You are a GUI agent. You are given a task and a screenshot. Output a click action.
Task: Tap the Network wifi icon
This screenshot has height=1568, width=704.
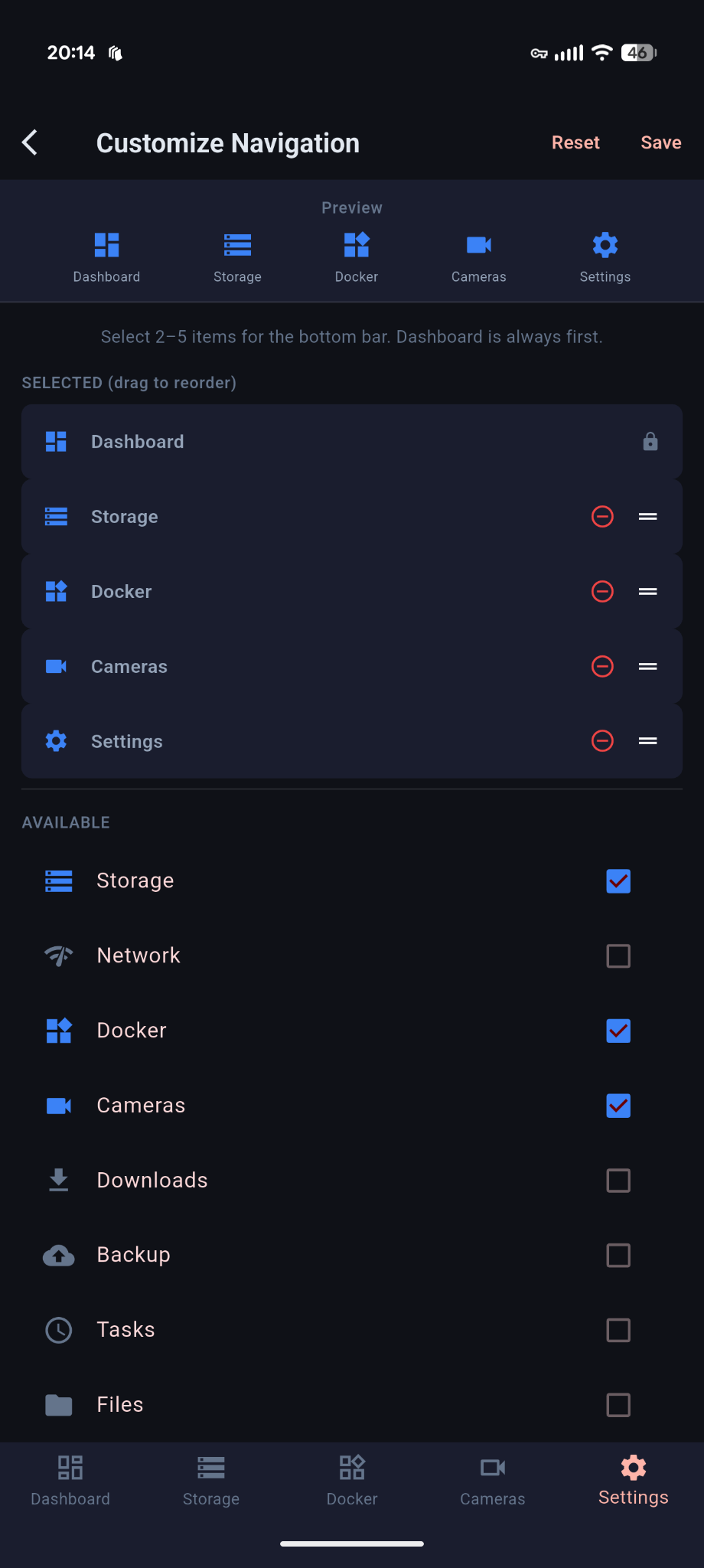click(x=58, y=955)
